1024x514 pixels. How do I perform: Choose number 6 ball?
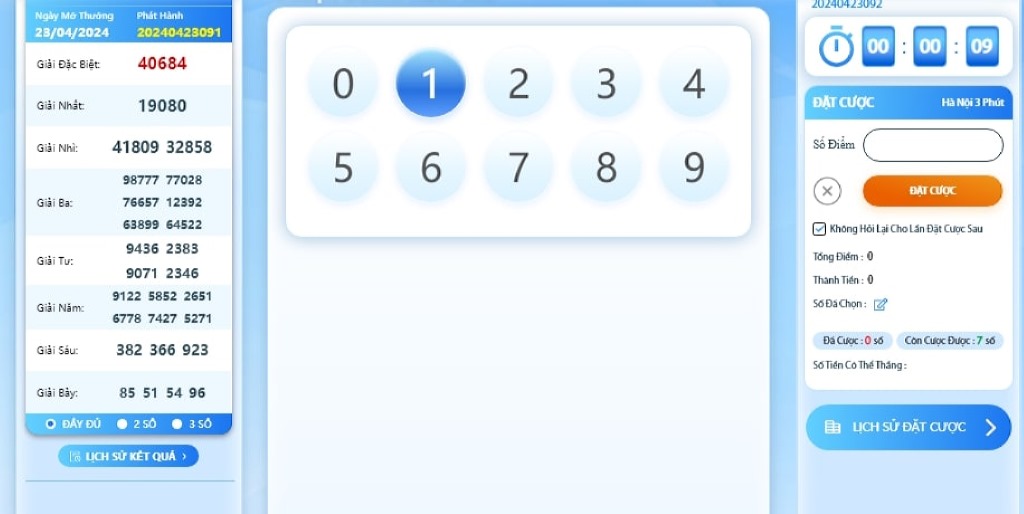(x=430, y=168)
